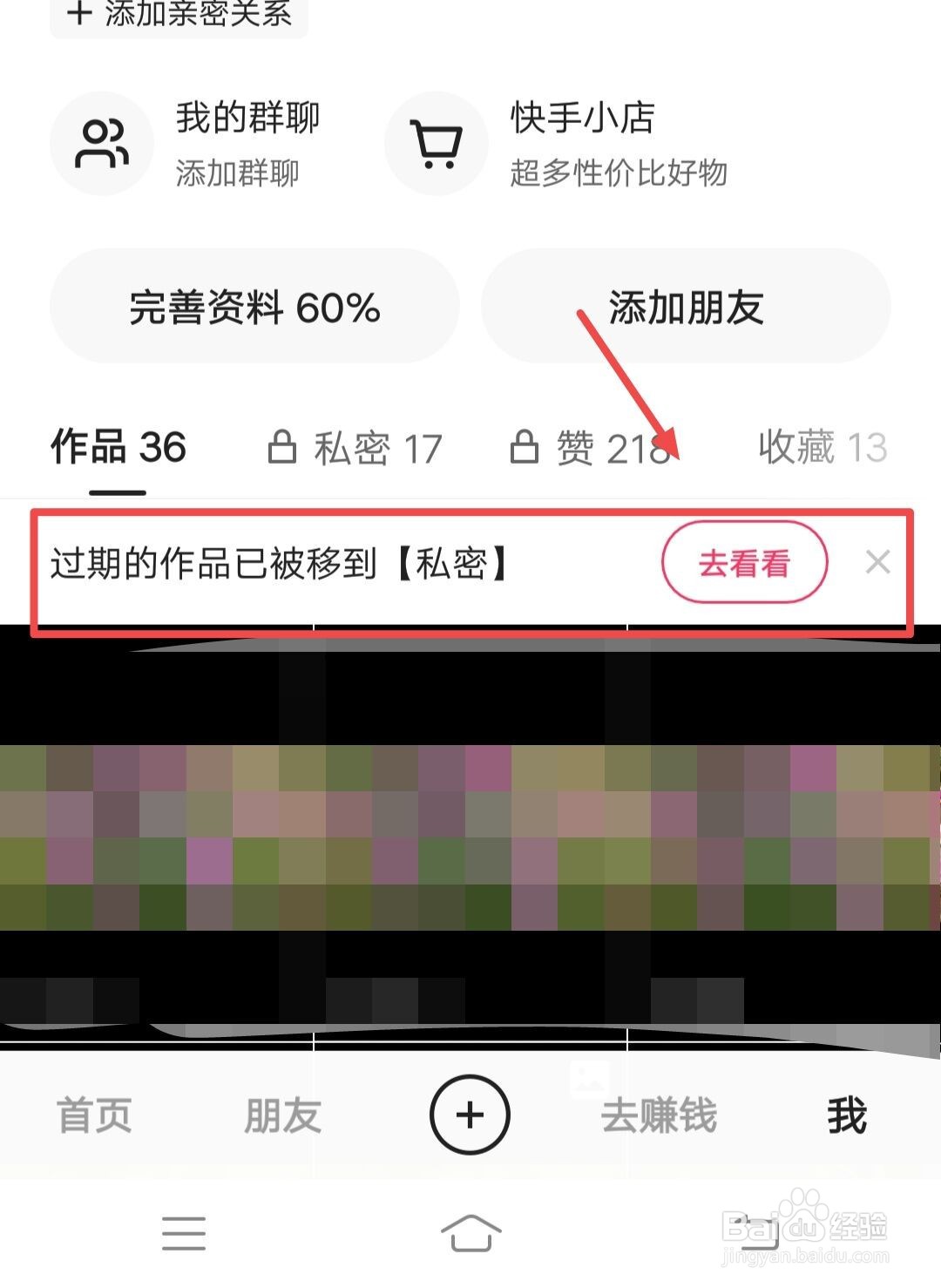The height and width of the screenshot is (1288, 941).
Task: Tap the plus icon to create content
Action: click(x=470, y=1114)
